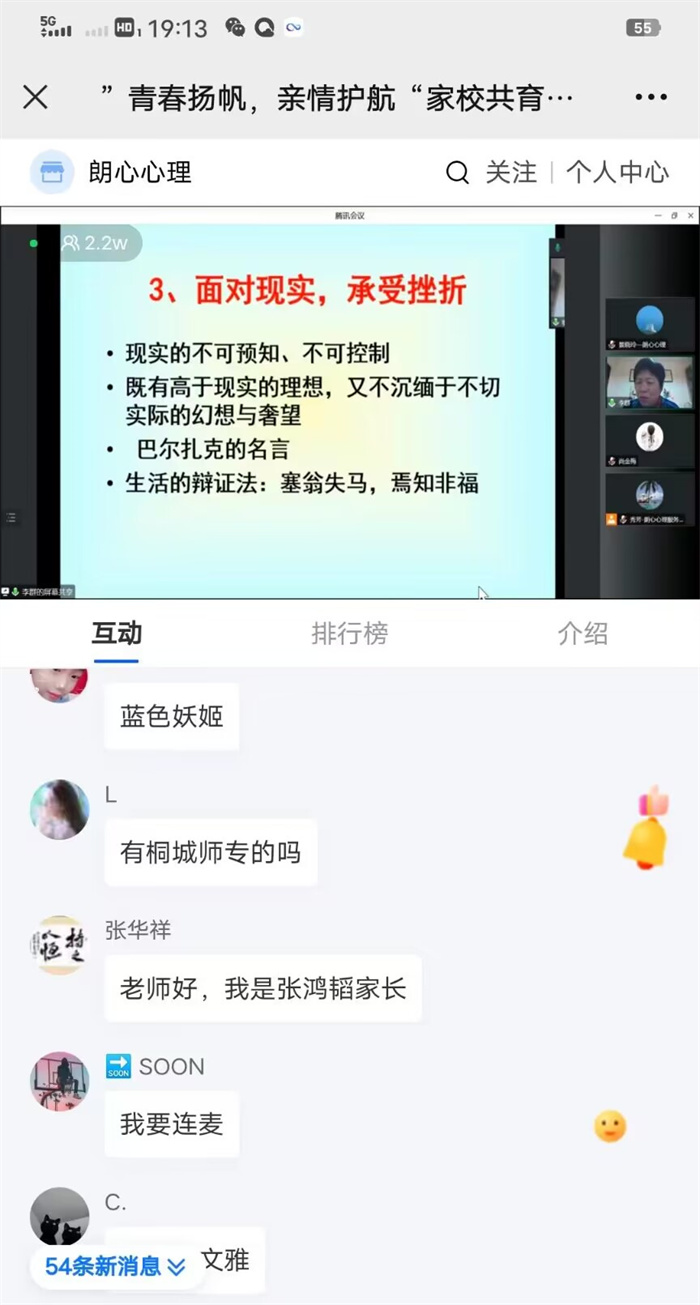Select the 互动 tab
The height and width of the screenshot is (1305, 700).
(x=117, y=633)
